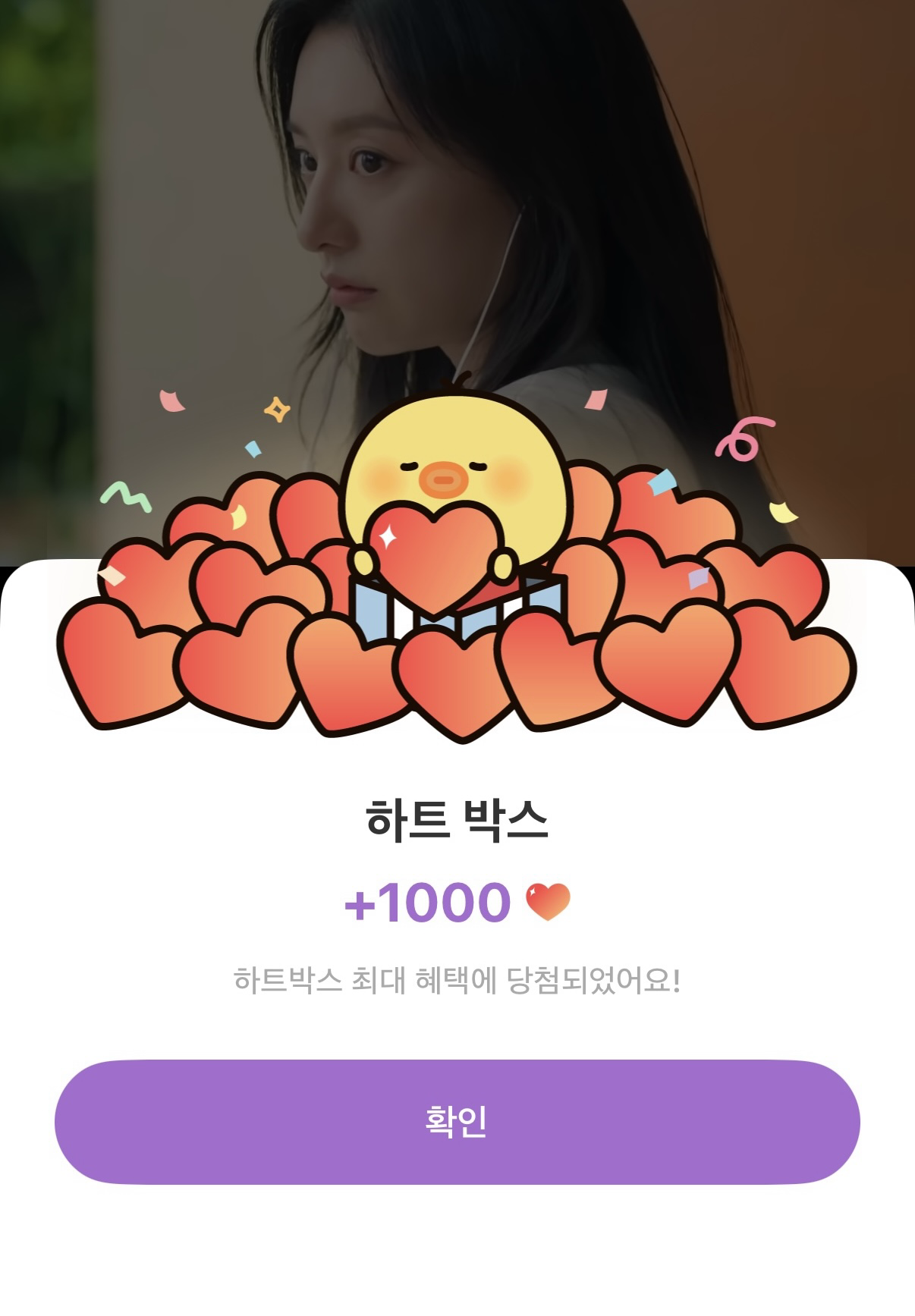Screen dimensions: 915x1316
Task: Confirm the heart box reward with 확인
Action: 457,1121
